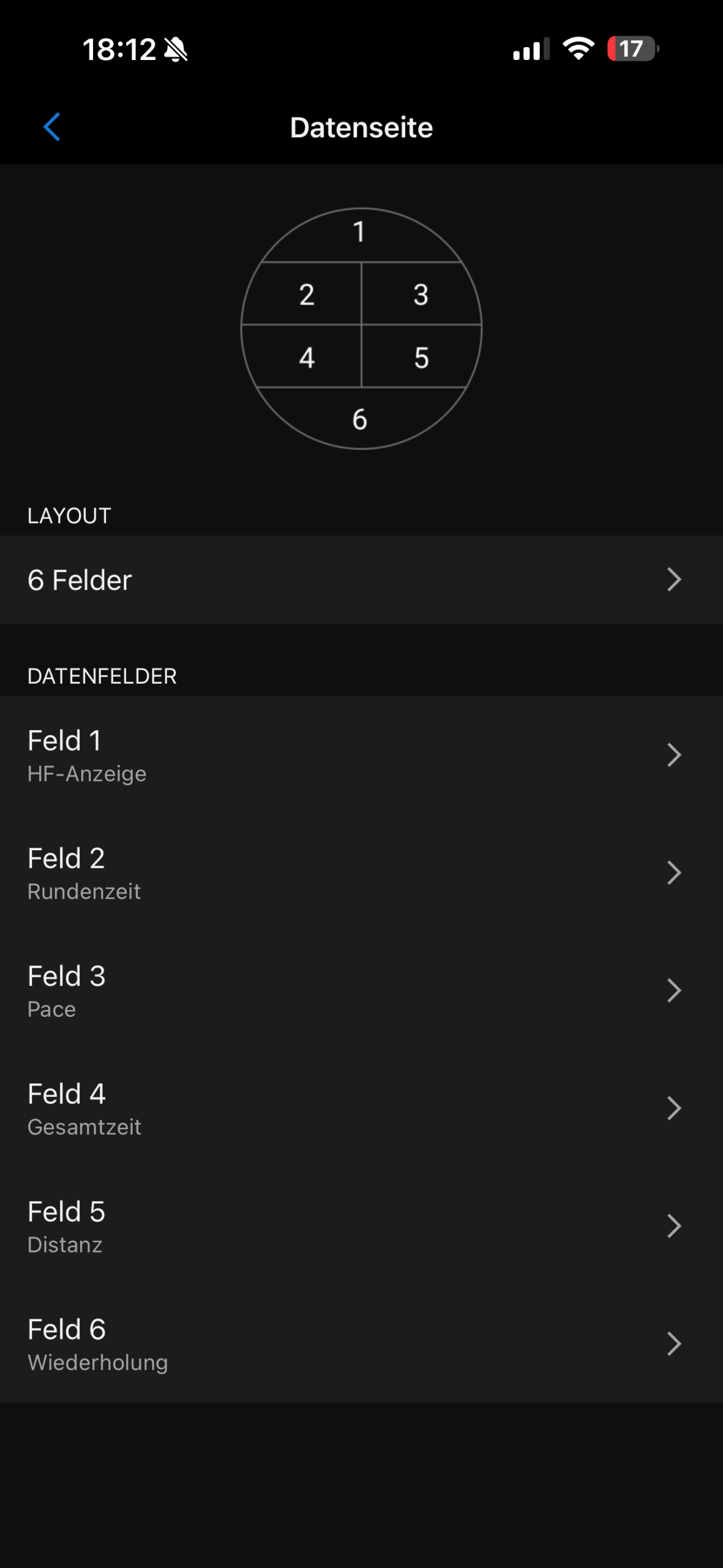This screenshot has width=723, height=1568.
Task: Open Feld 1 HF-Anzeige settings
Action: point(361,755)
